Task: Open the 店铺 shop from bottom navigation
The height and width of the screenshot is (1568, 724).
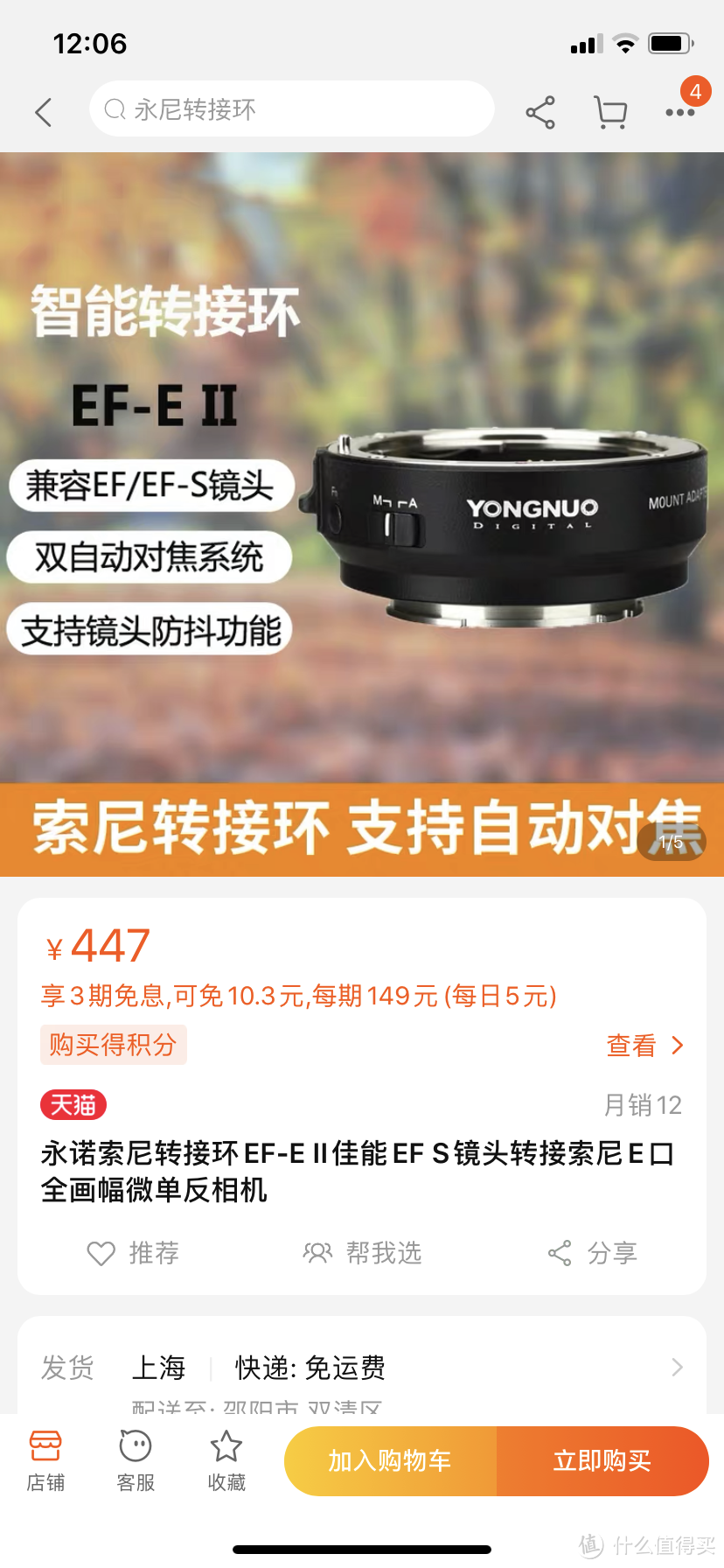Action: click(x=45, y=1459)
